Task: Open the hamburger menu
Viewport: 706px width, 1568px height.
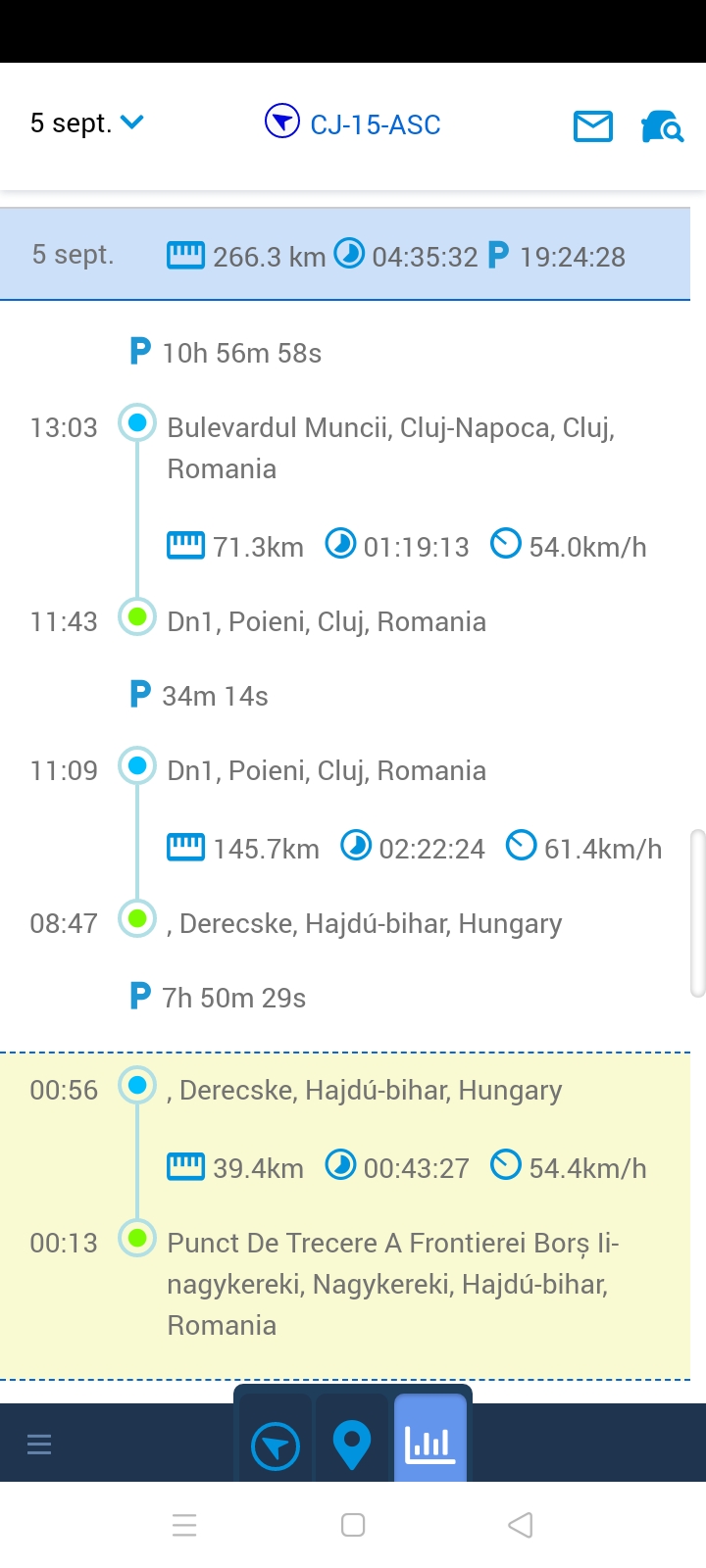Action: tap(39, 1445)
